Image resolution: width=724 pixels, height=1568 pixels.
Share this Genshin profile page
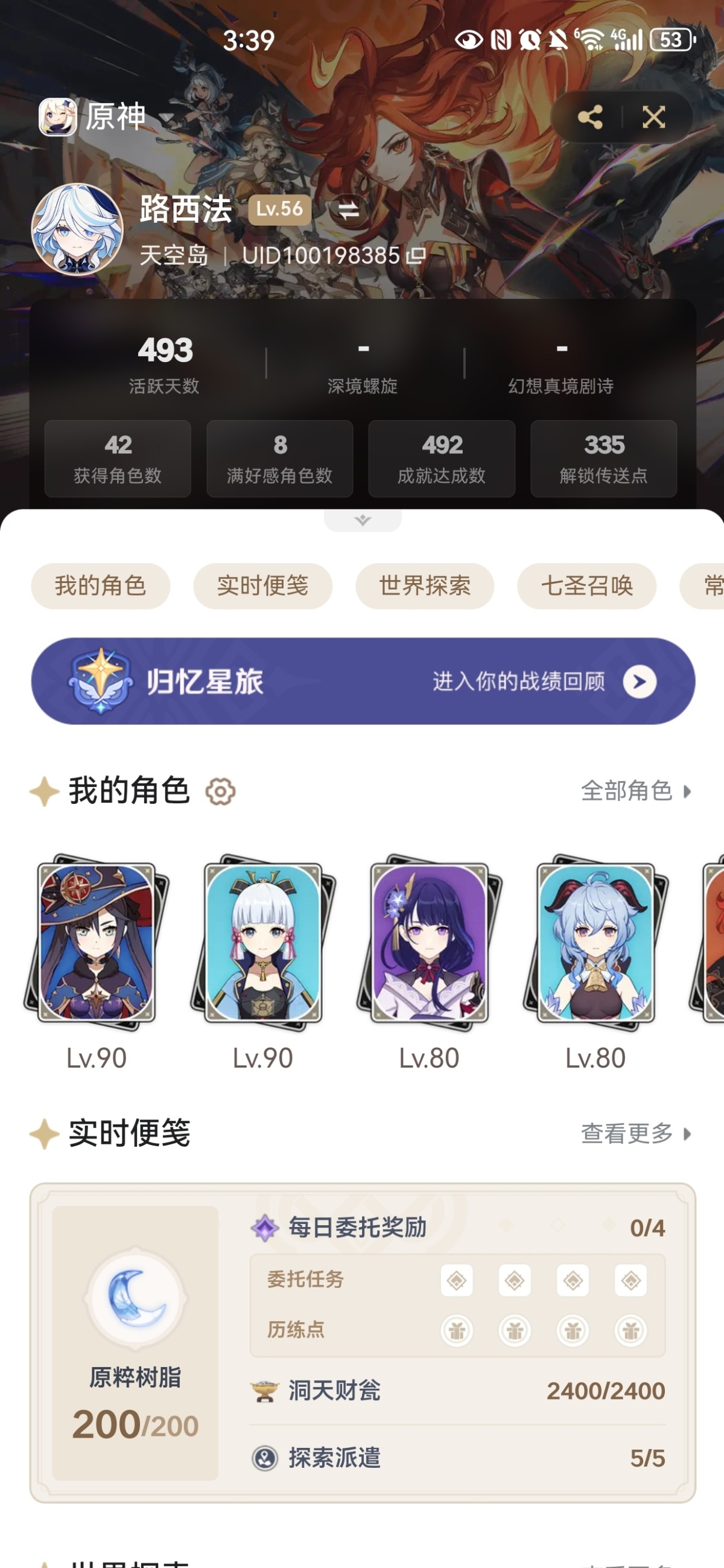coord(589,117)
